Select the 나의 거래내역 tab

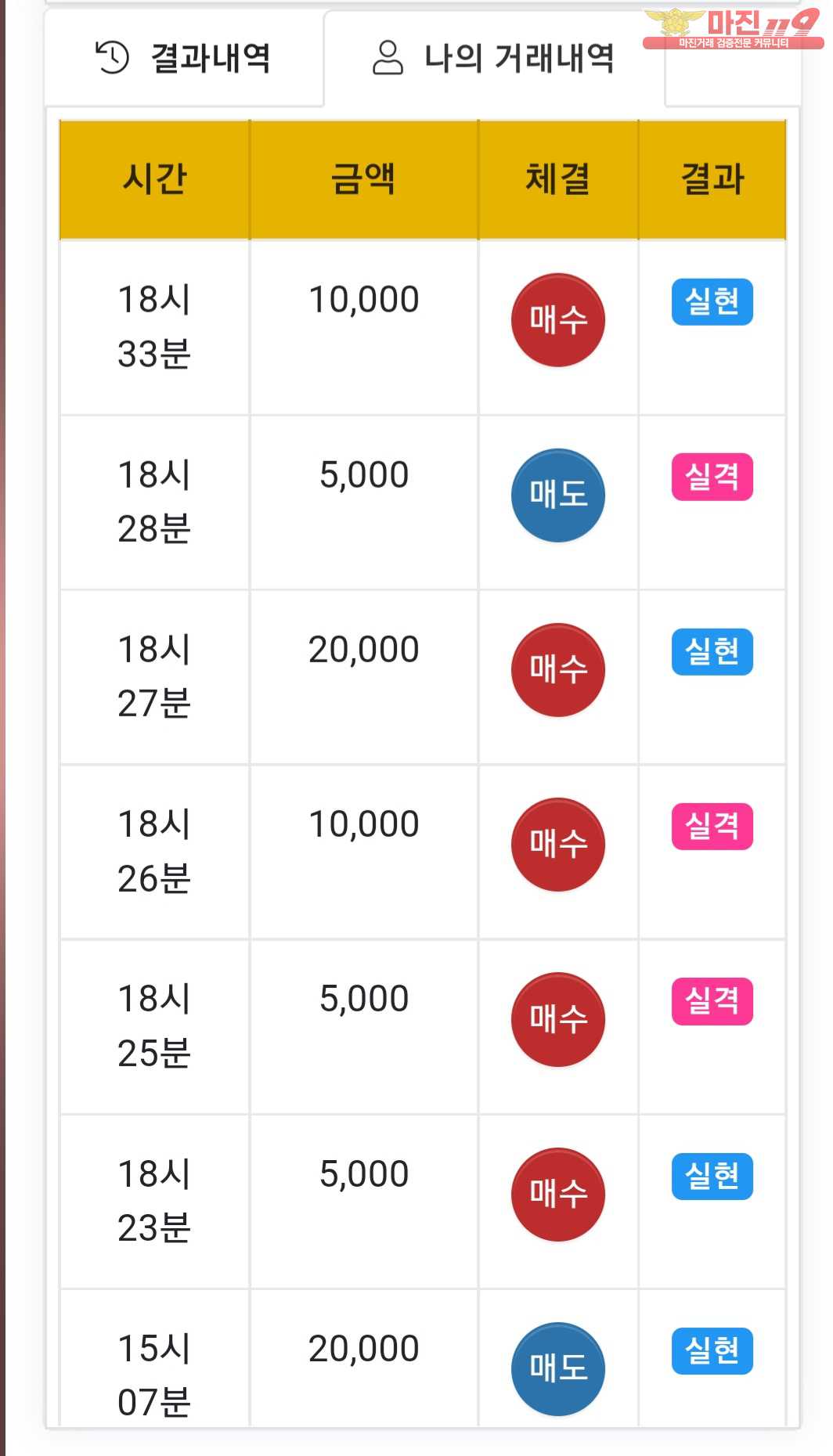pos(494,59)
